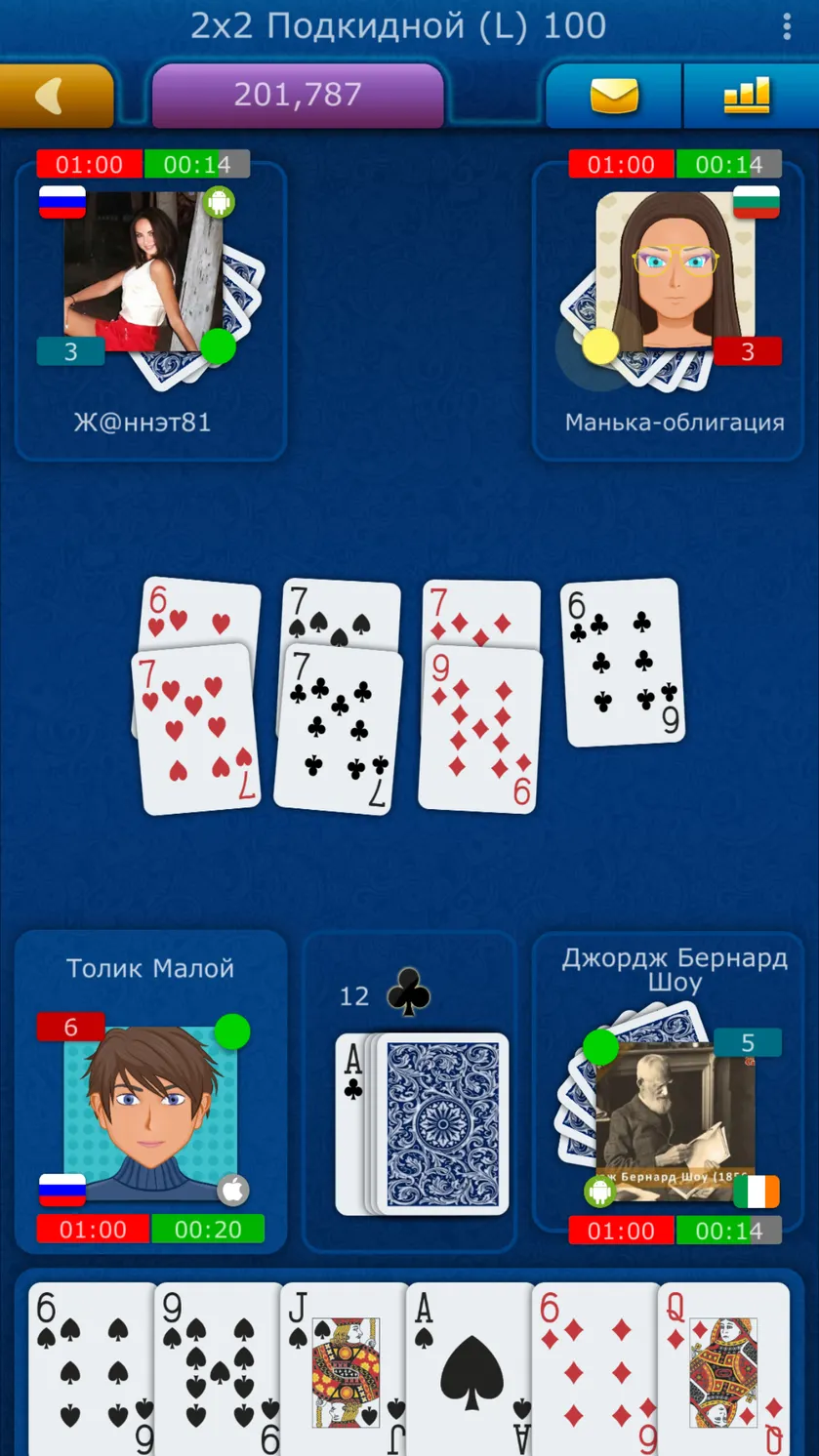Open the three-dot overflow menu
Image resolution: width=819 pixels, height=1456 pixels.
pyautogui.click(x=787, y=26)
